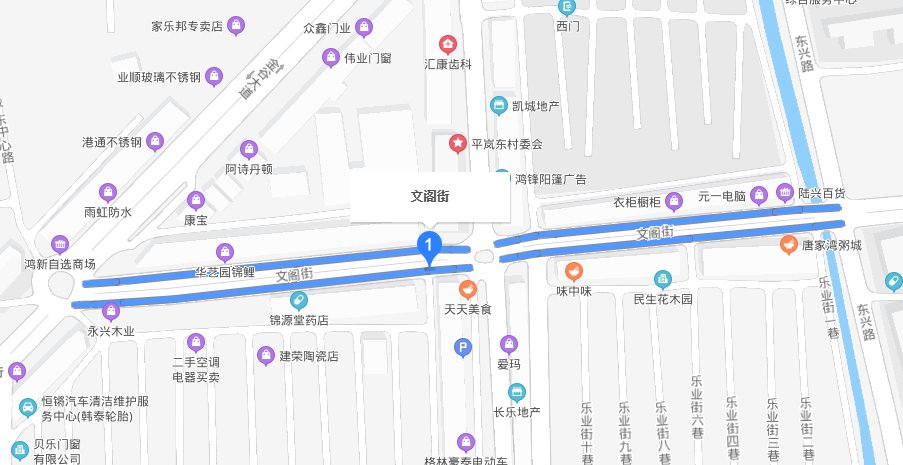Tap the parking marker below 天天美食
Image resolution: width=903 pixels, height=465 pixels.
pos(462,347)
